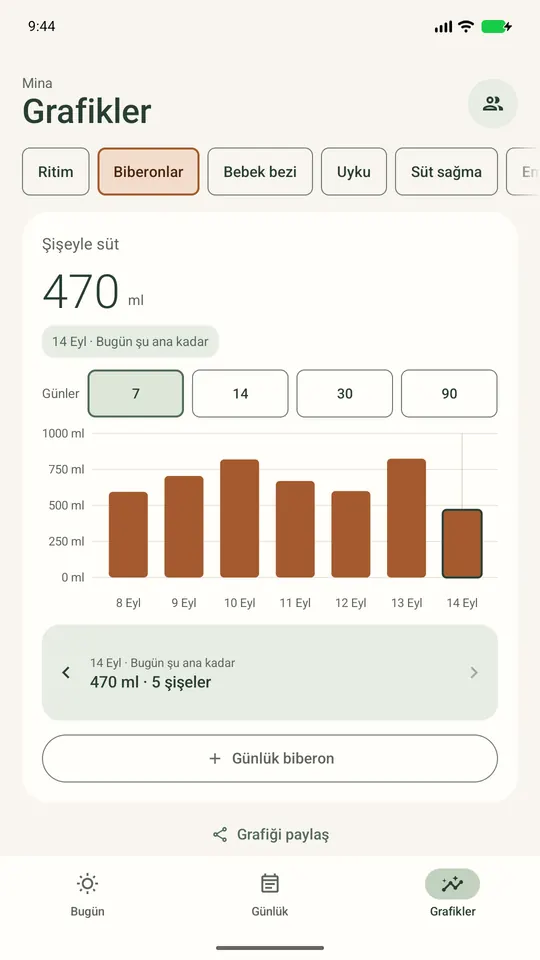Add a Günlük biberon entry
Screen dimensions: 540x960
[270, 759]
